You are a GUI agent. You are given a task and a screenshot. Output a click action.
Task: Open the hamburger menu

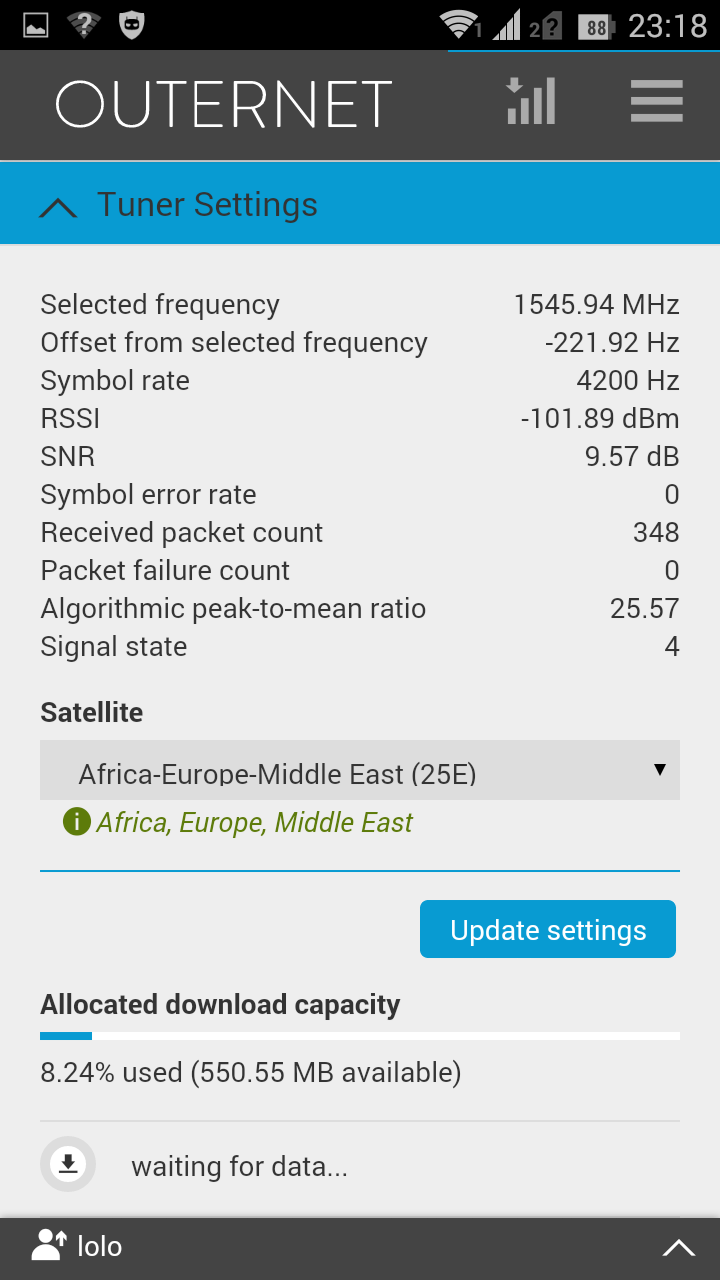(x=657, y=102)
